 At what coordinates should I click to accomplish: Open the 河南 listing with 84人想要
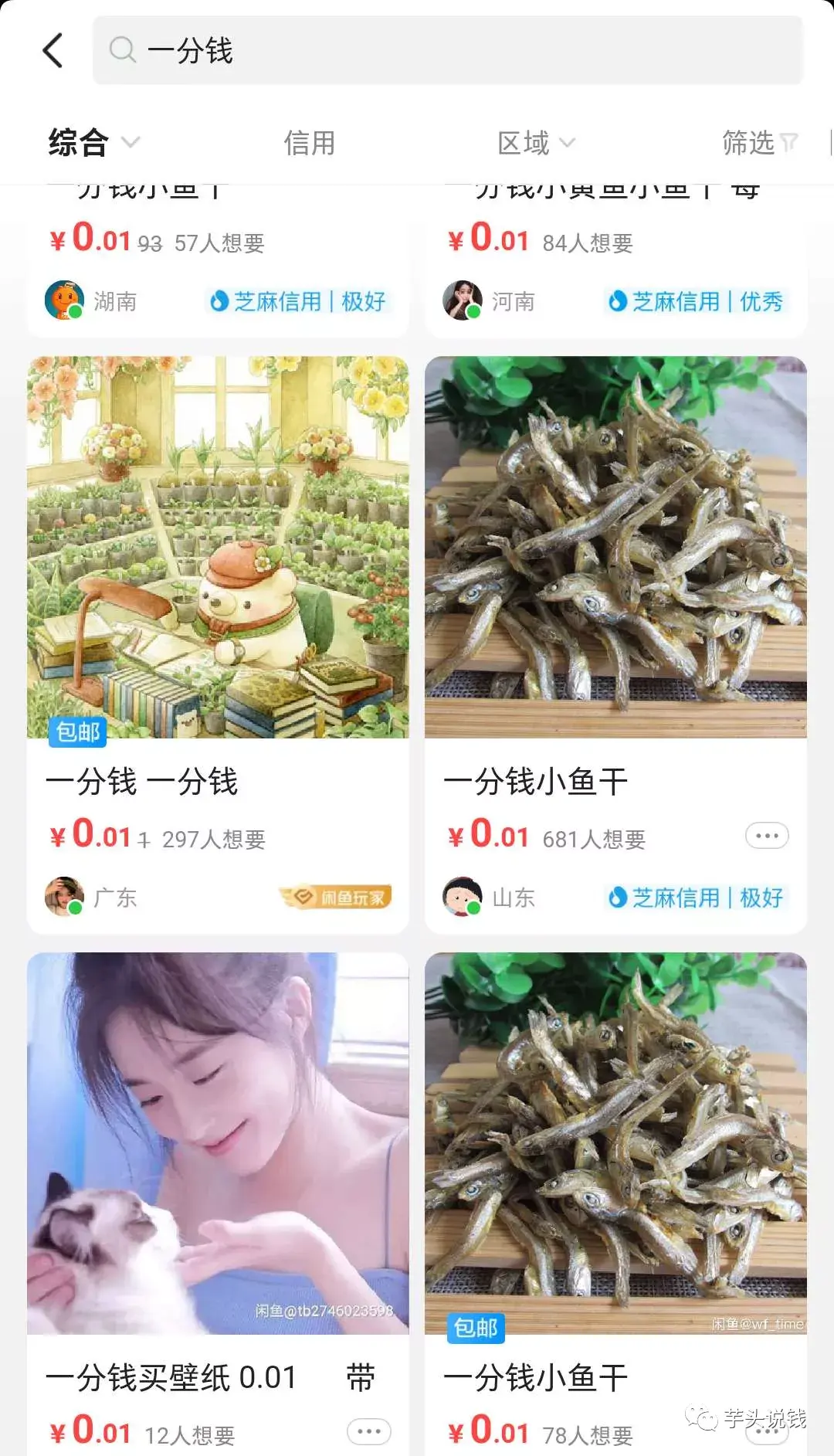point(615,255)
